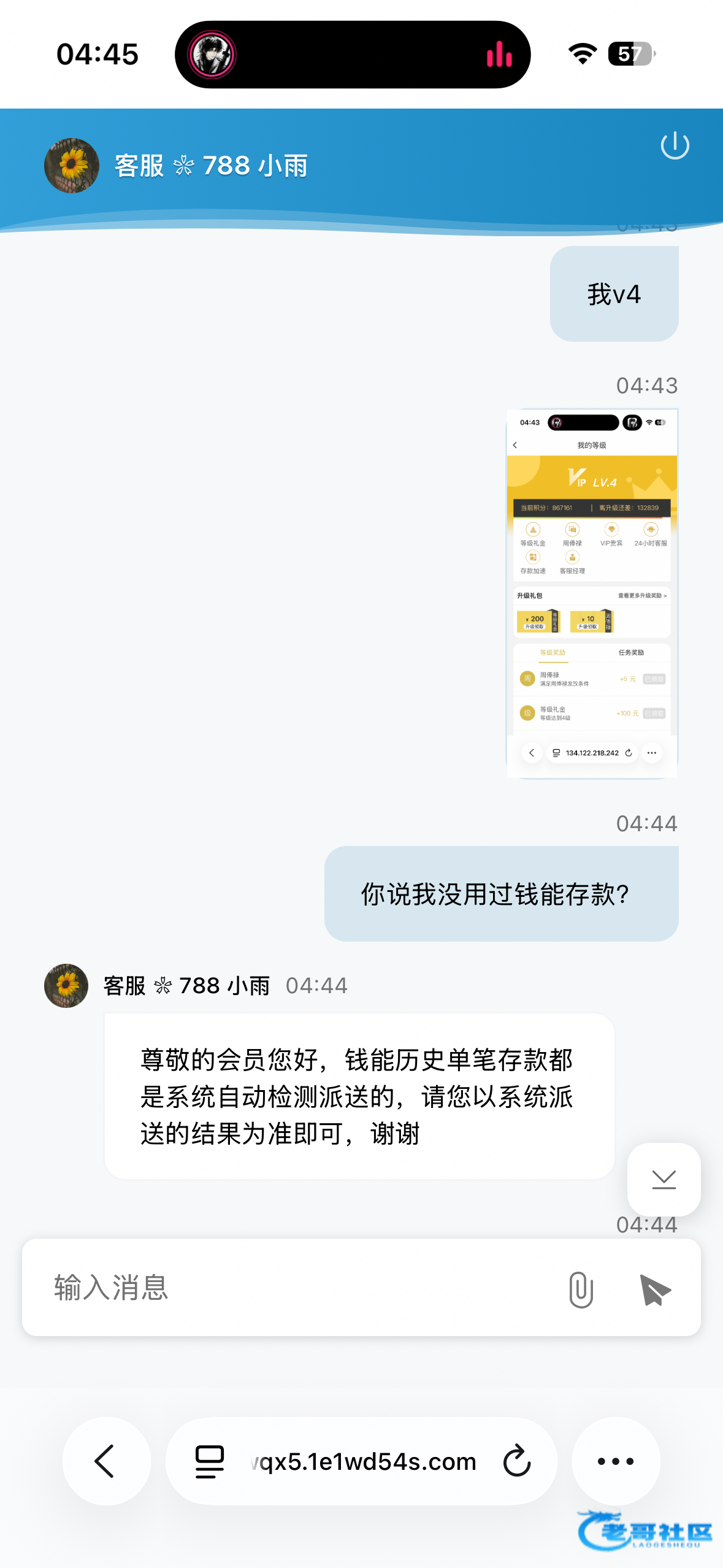Open the address bar showing qx5.1e1wd54s.com

point(363,1461)
